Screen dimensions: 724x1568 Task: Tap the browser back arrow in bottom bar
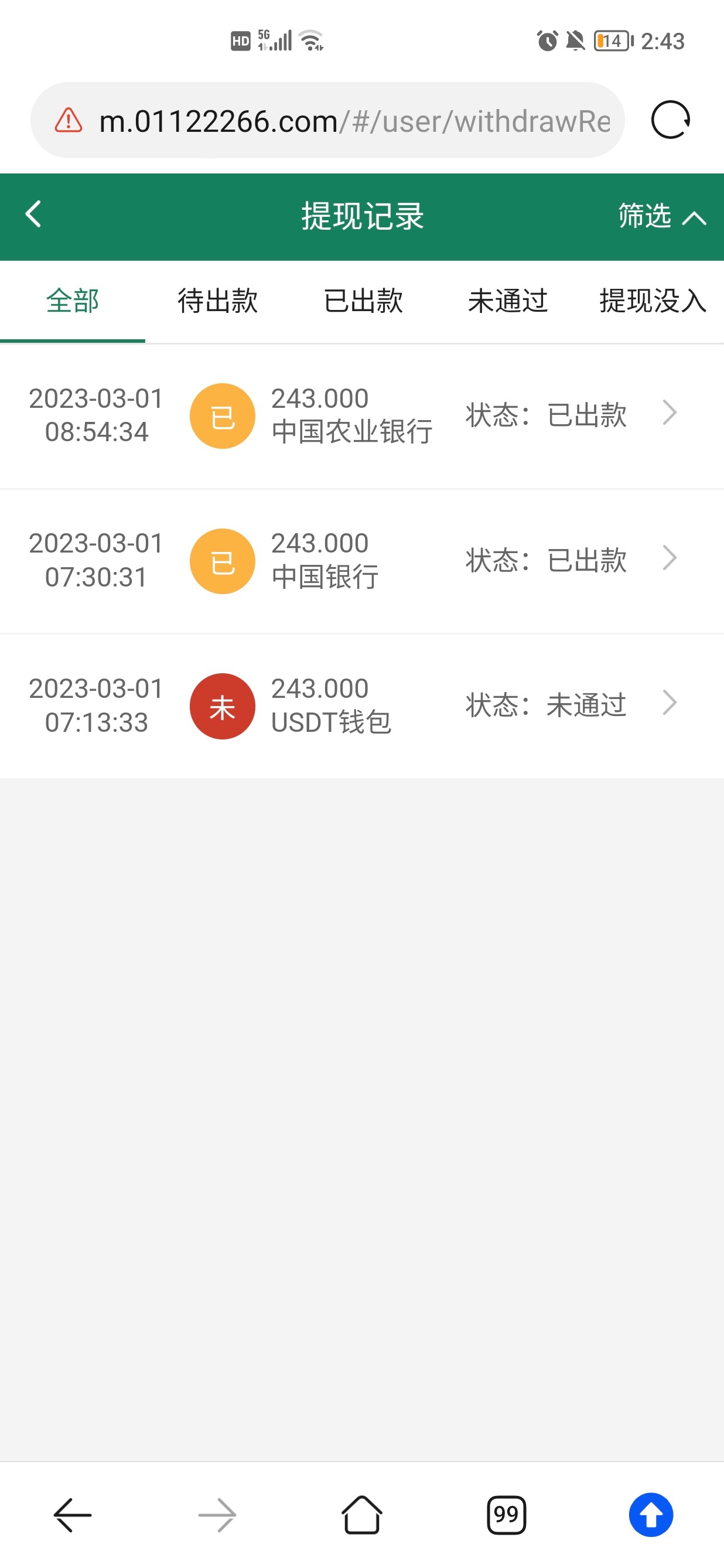[71, 1515]
